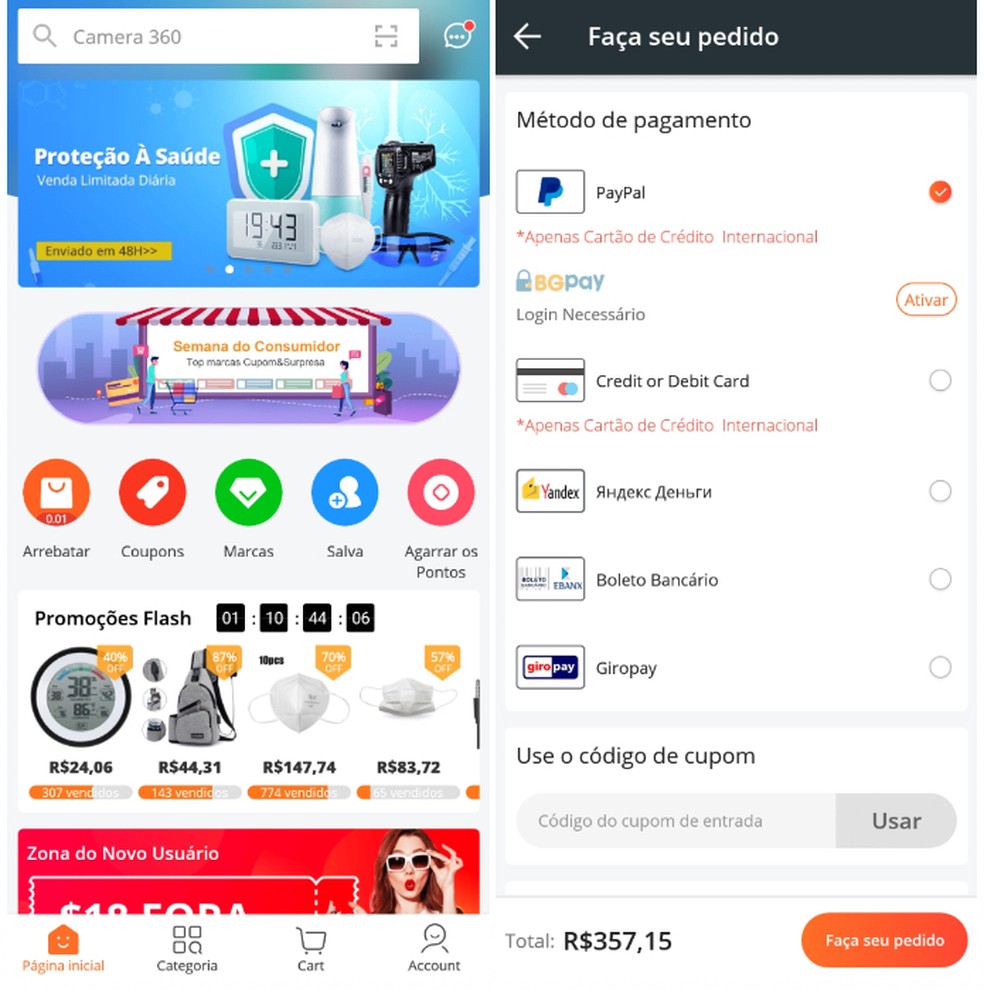Open the Proteção À Saúde banner
The width and height of the screenshot is (984, 990).
pyautogui.click(x=248, y=183)
